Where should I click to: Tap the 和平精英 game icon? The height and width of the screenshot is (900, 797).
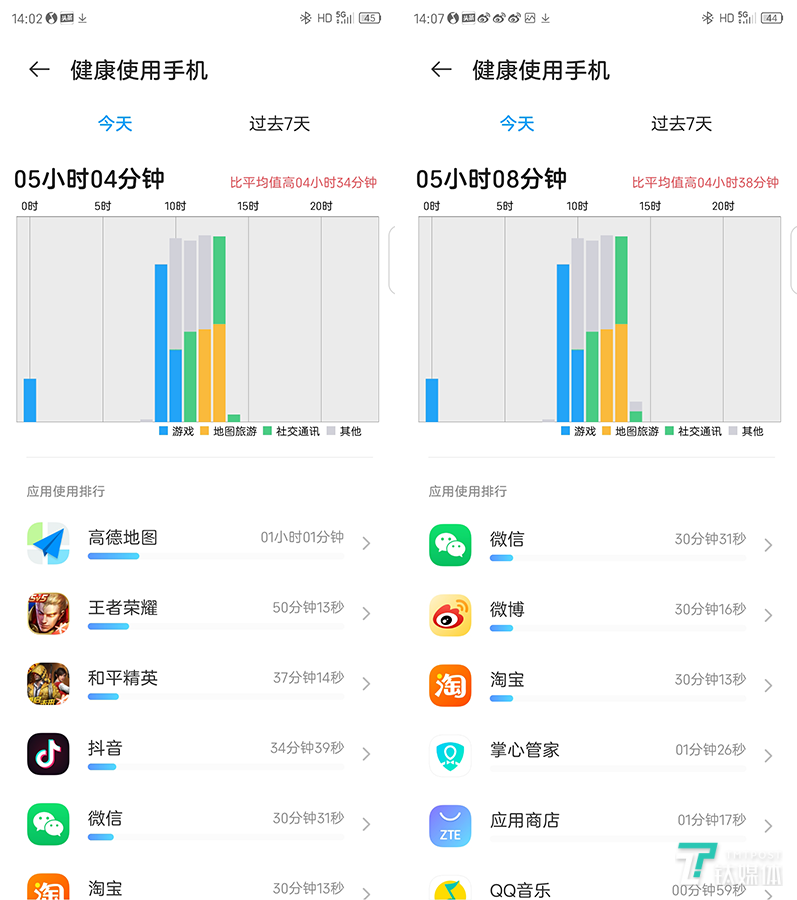(47, 684)
